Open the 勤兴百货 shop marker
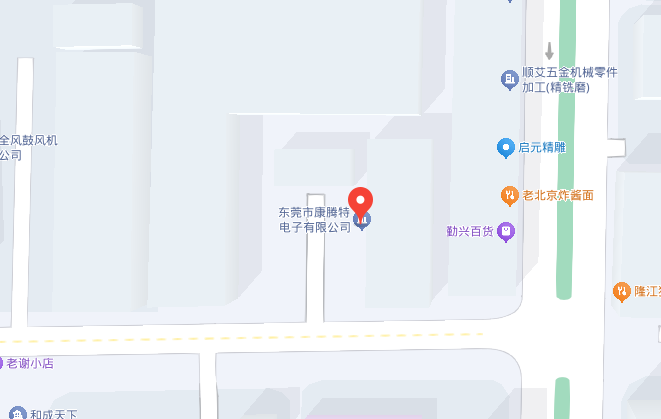661x419 pixels. coord(506,231)
